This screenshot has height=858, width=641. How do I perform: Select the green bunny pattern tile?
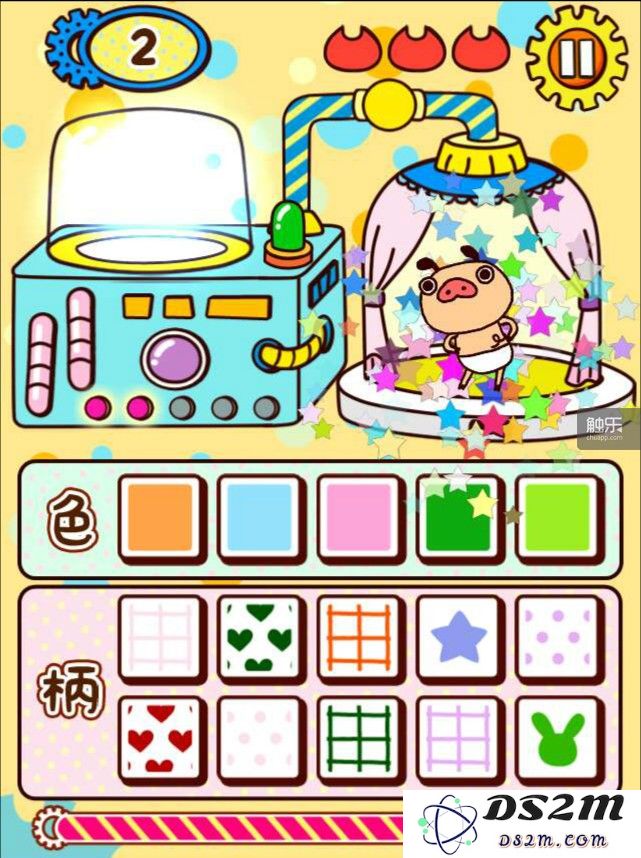(559, 739)
